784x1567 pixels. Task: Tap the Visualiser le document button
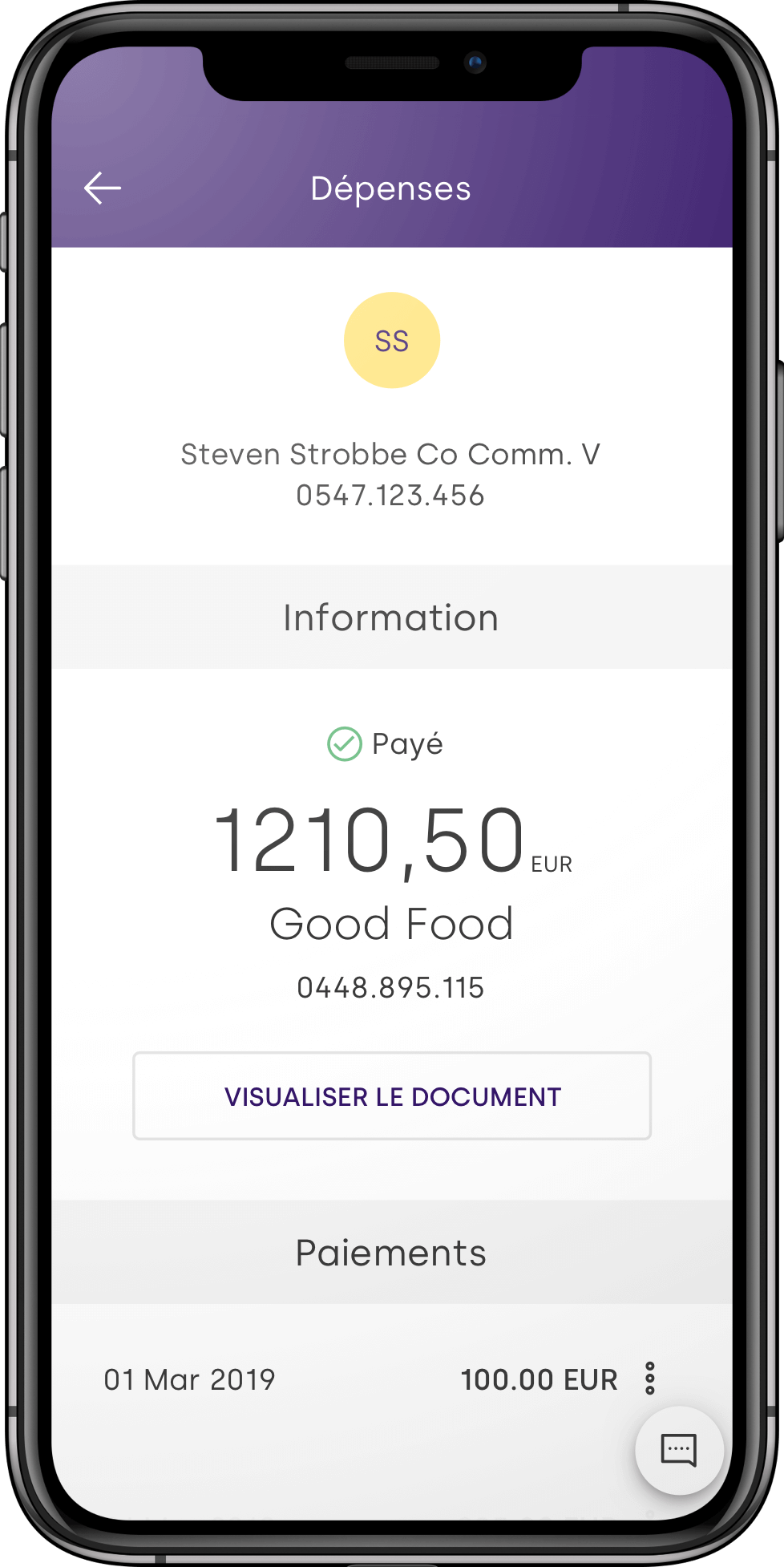392,1095
